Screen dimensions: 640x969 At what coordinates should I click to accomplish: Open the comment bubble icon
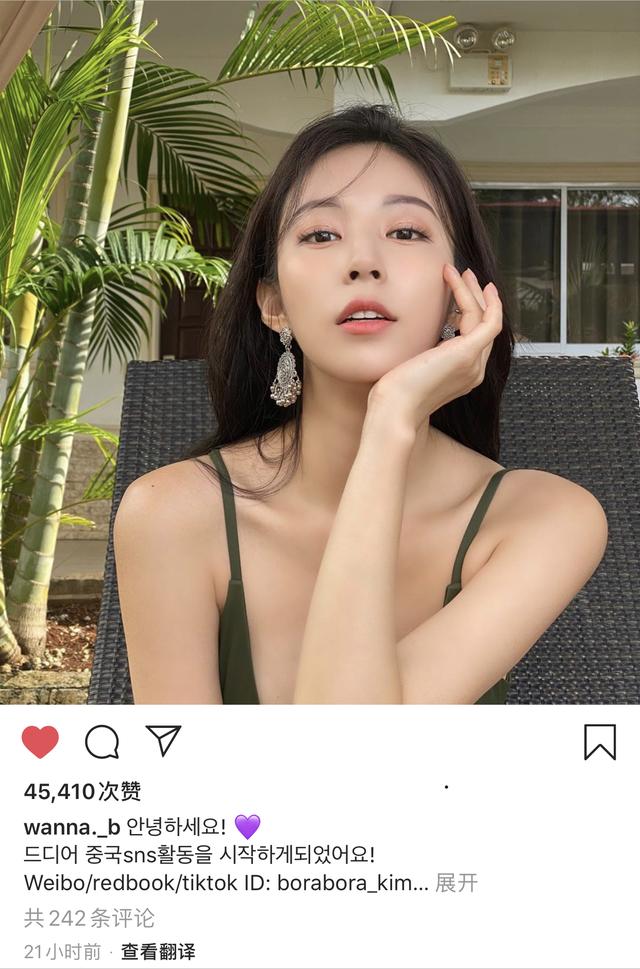tap(102, 741)
